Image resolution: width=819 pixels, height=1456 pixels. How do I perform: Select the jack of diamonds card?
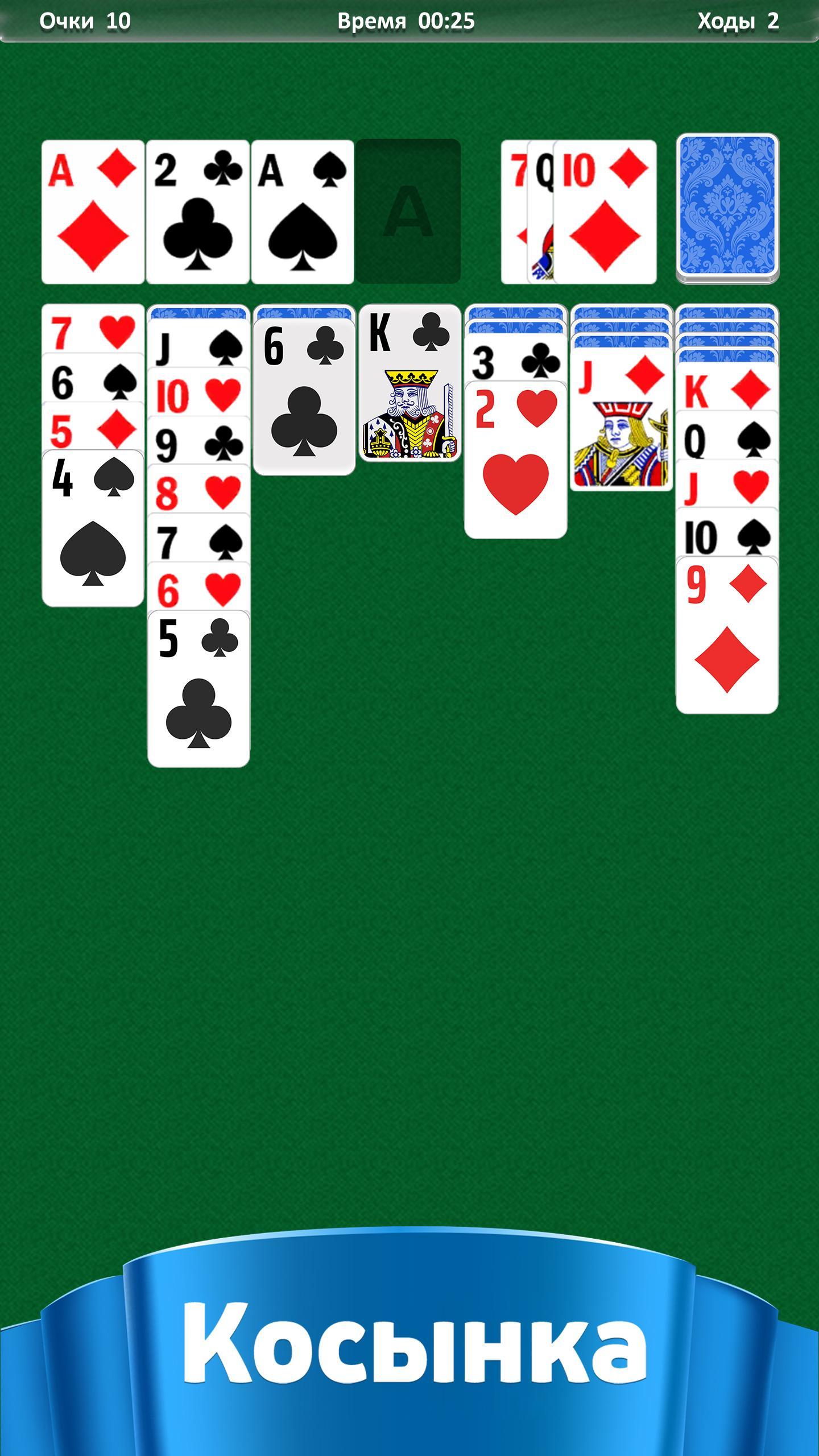(621, 419)
